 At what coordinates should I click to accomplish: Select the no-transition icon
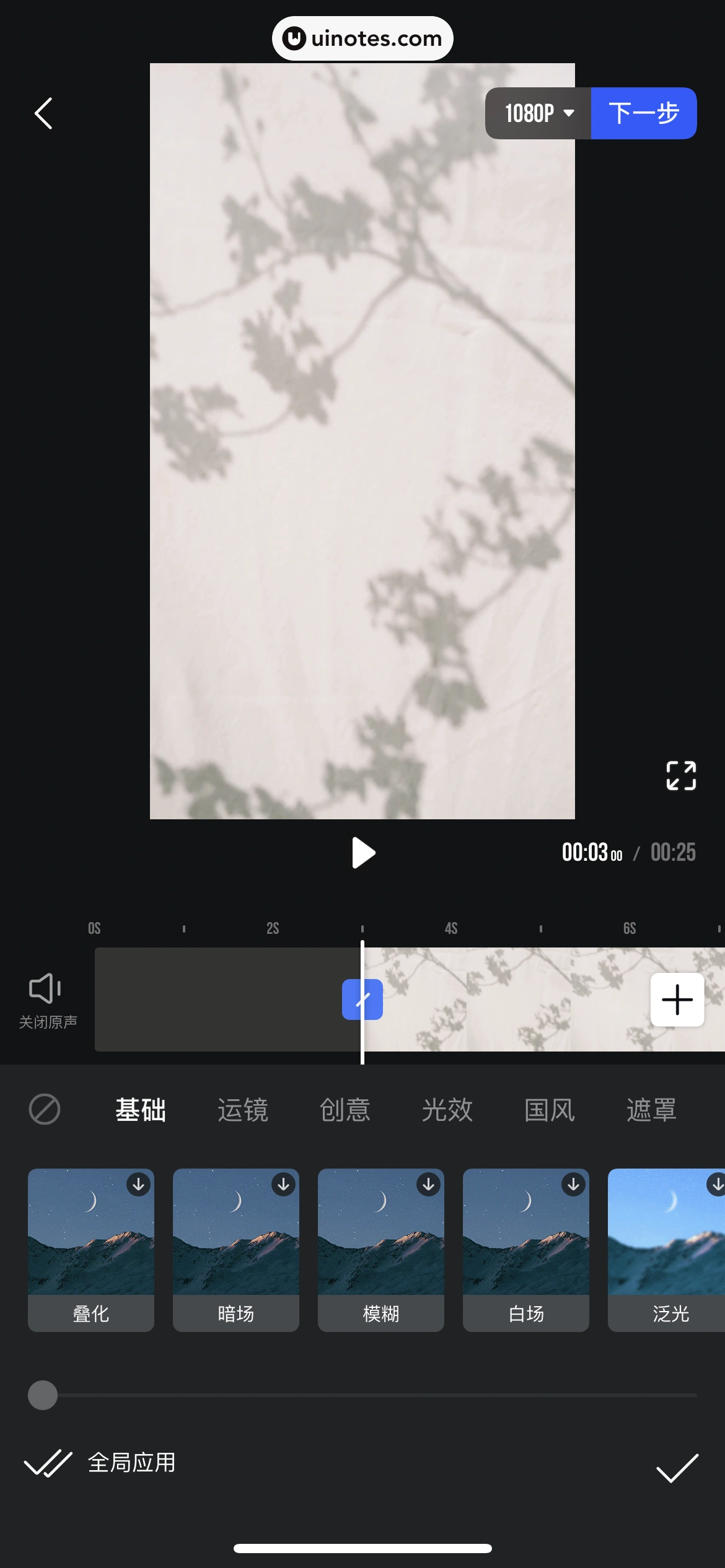[x=45, y=1109]
